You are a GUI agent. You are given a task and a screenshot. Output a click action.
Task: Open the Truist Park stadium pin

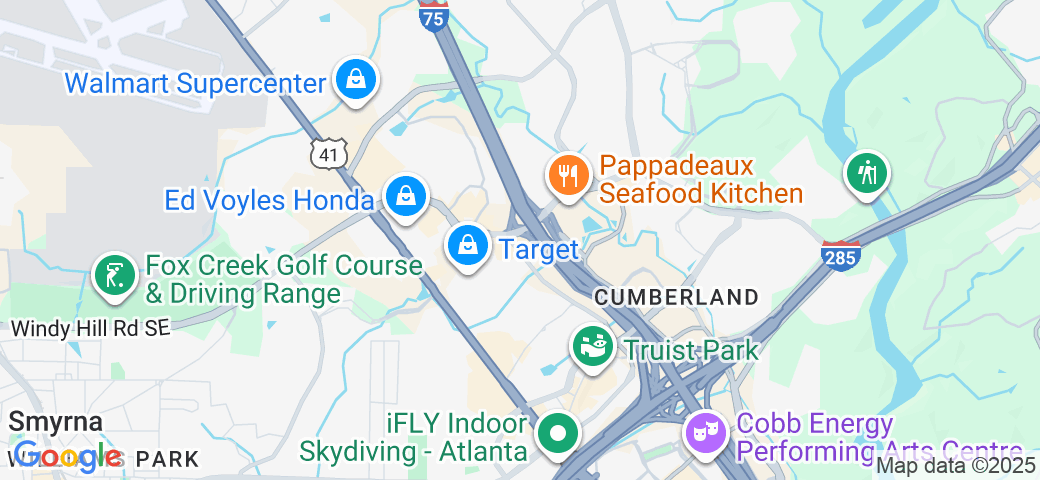(593, 347)
